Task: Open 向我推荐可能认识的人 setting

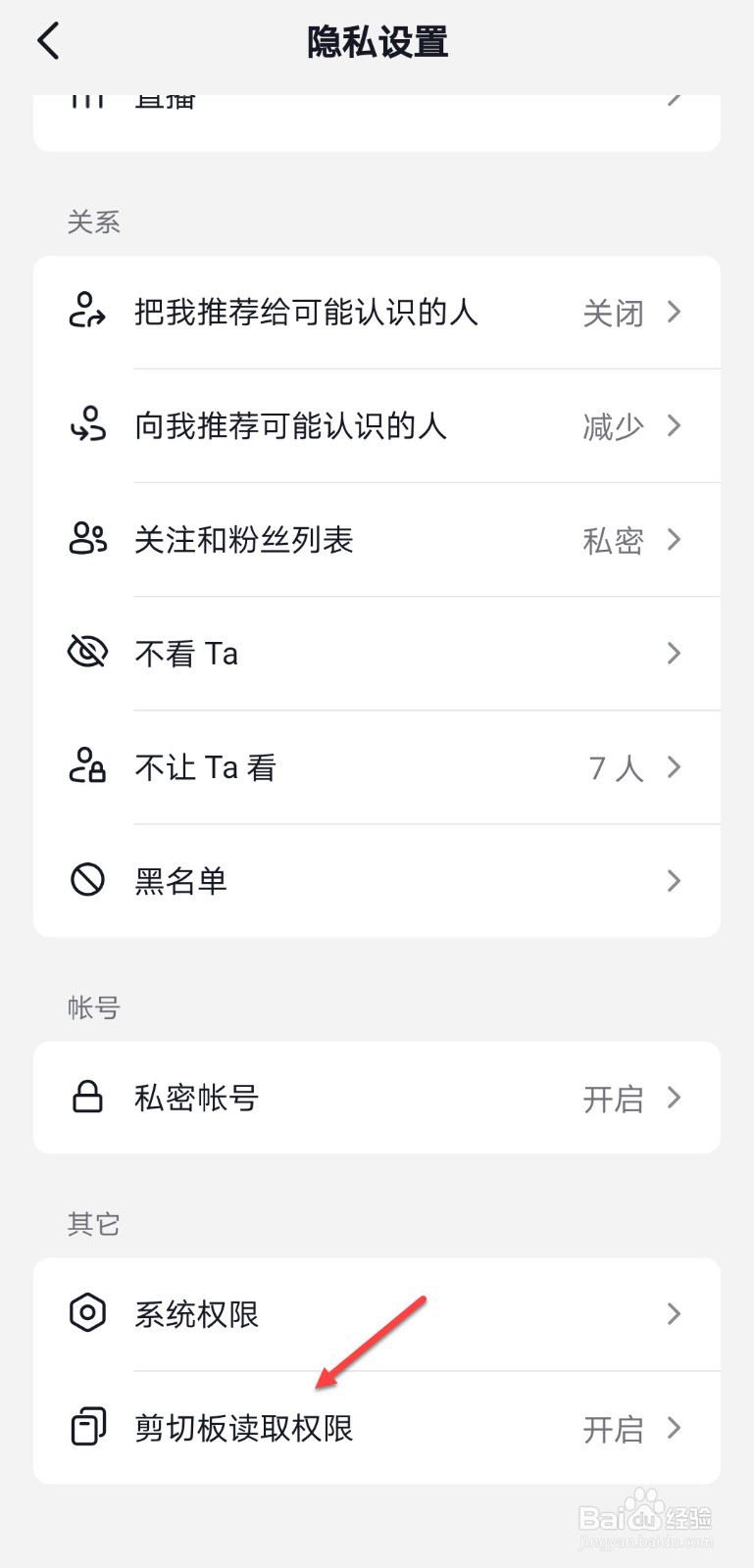Action: coord(377,426)
